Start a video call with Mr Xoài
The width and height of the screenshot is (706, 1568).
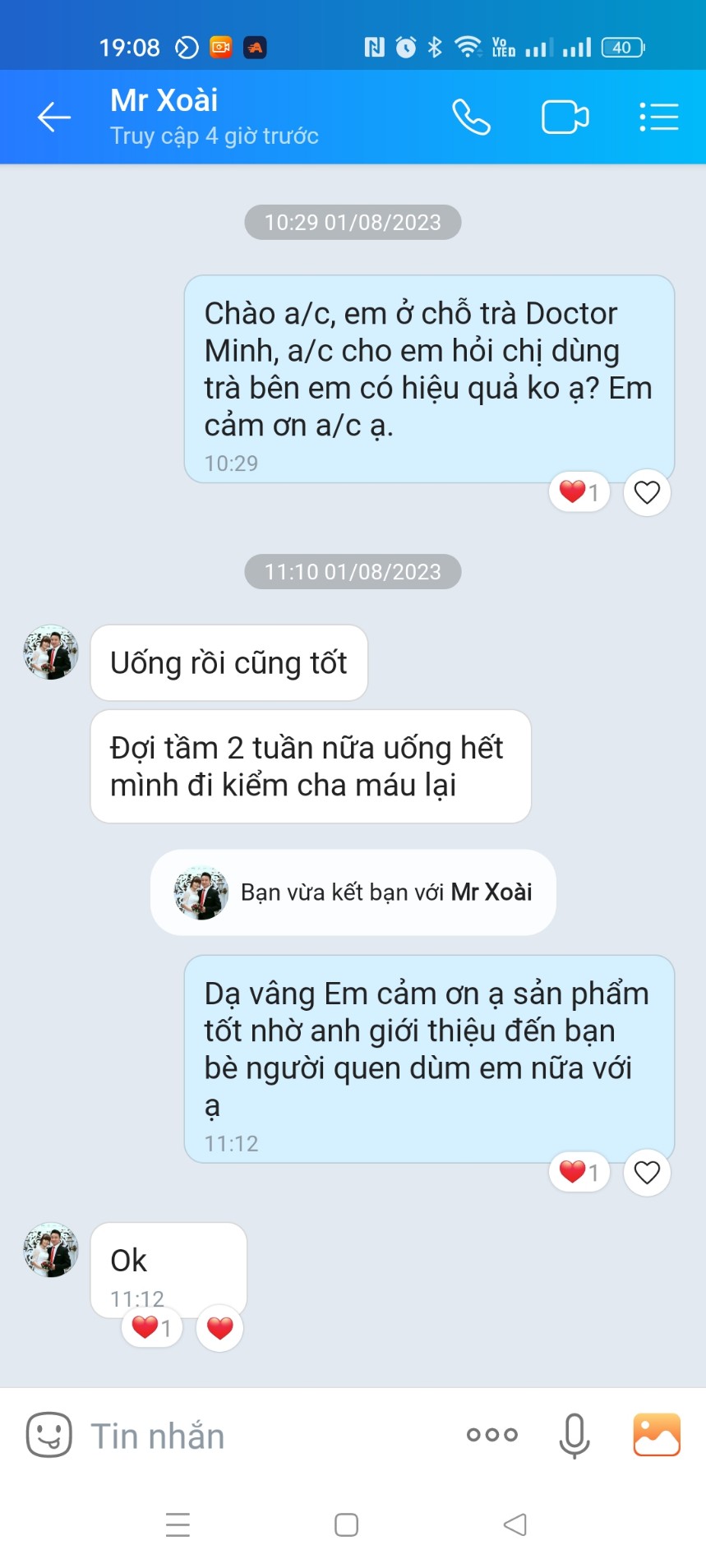point(565,118)
